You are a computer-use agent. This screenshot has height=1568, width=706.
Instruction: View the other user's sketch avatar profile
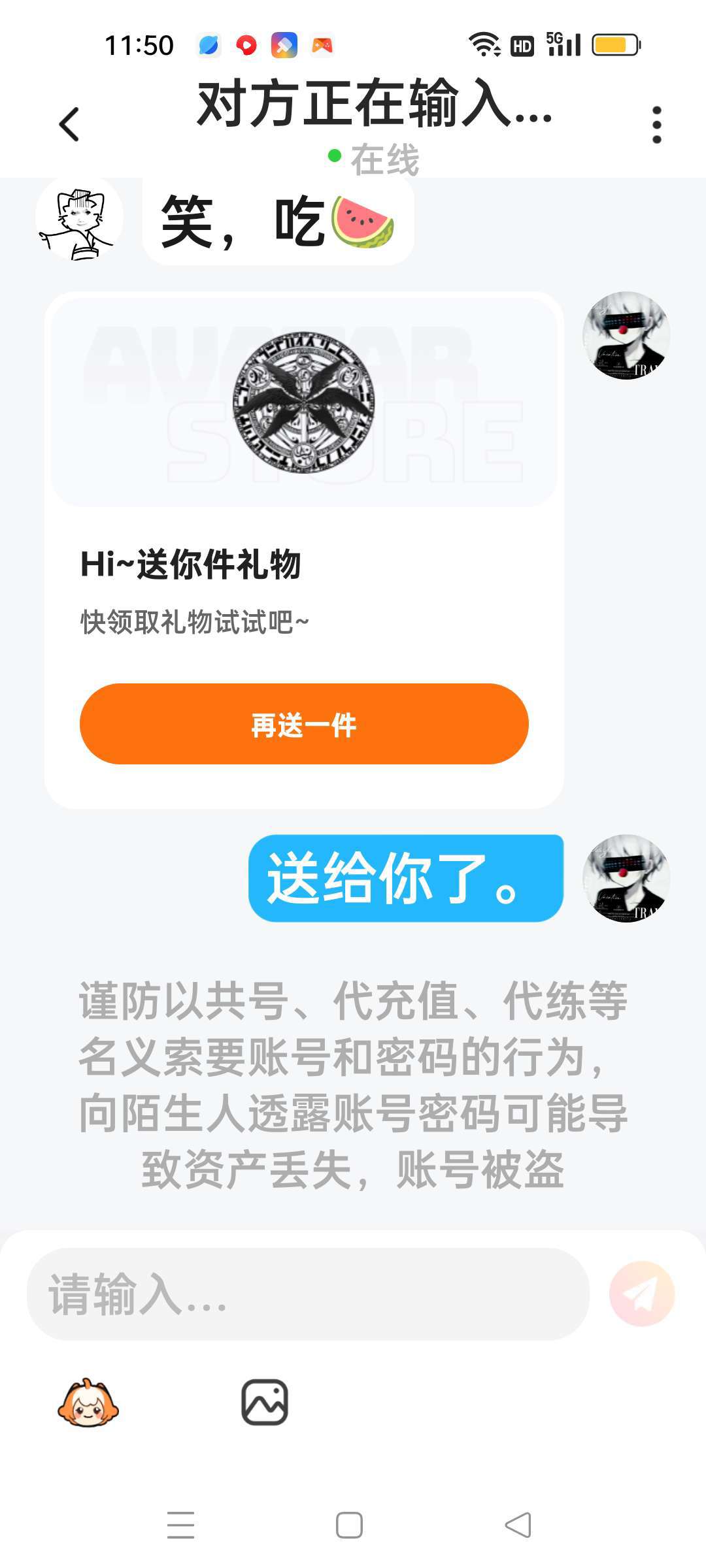tap(79, 219)
